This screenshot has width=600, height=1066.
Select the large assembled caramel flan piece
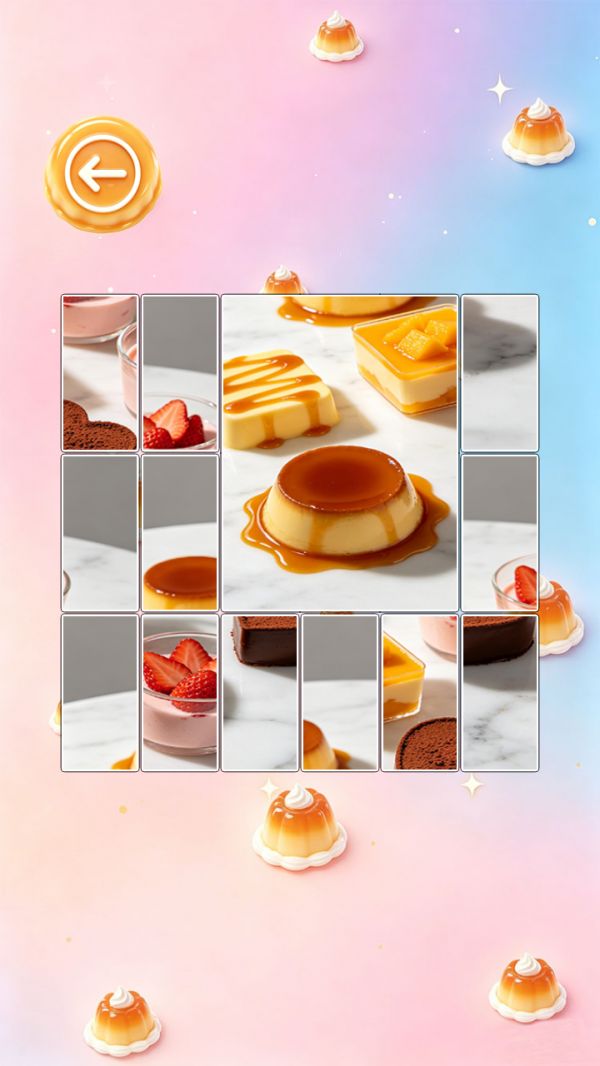coord(339,452)
